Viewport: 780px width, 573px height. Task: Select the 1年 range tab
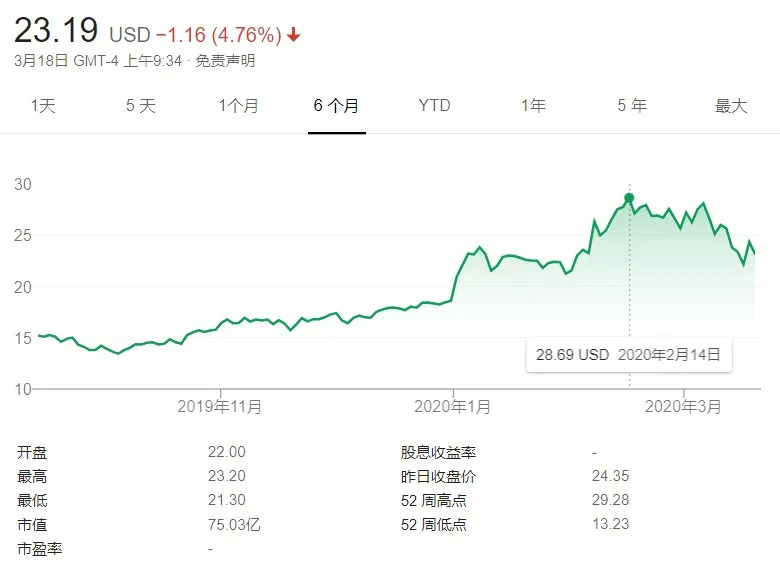click(533, 105)
